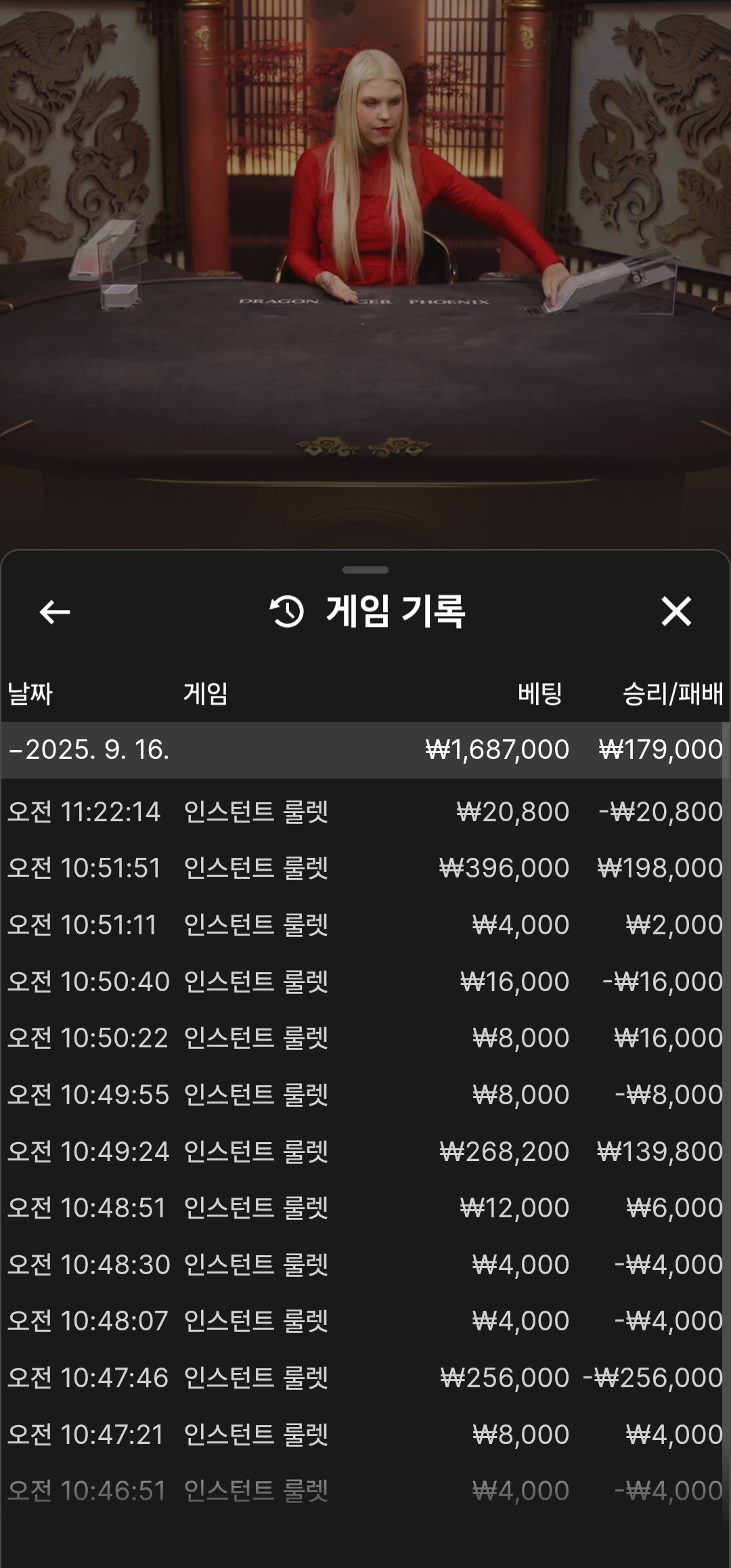Open the 오전 11:22:14 인스턴트 룰렛 record

(365, 812)
